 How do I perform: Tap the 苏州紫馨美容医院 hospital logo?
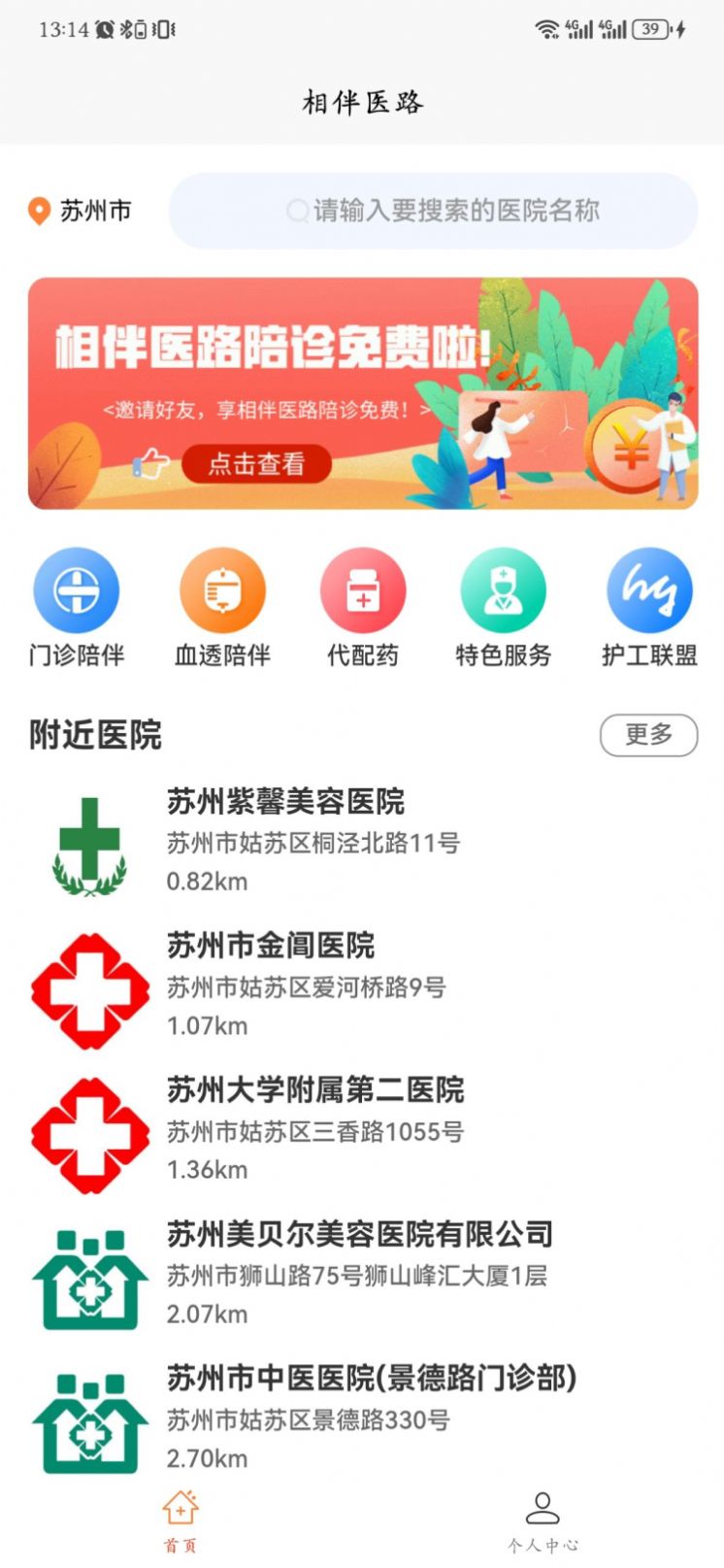click(90, 841)
